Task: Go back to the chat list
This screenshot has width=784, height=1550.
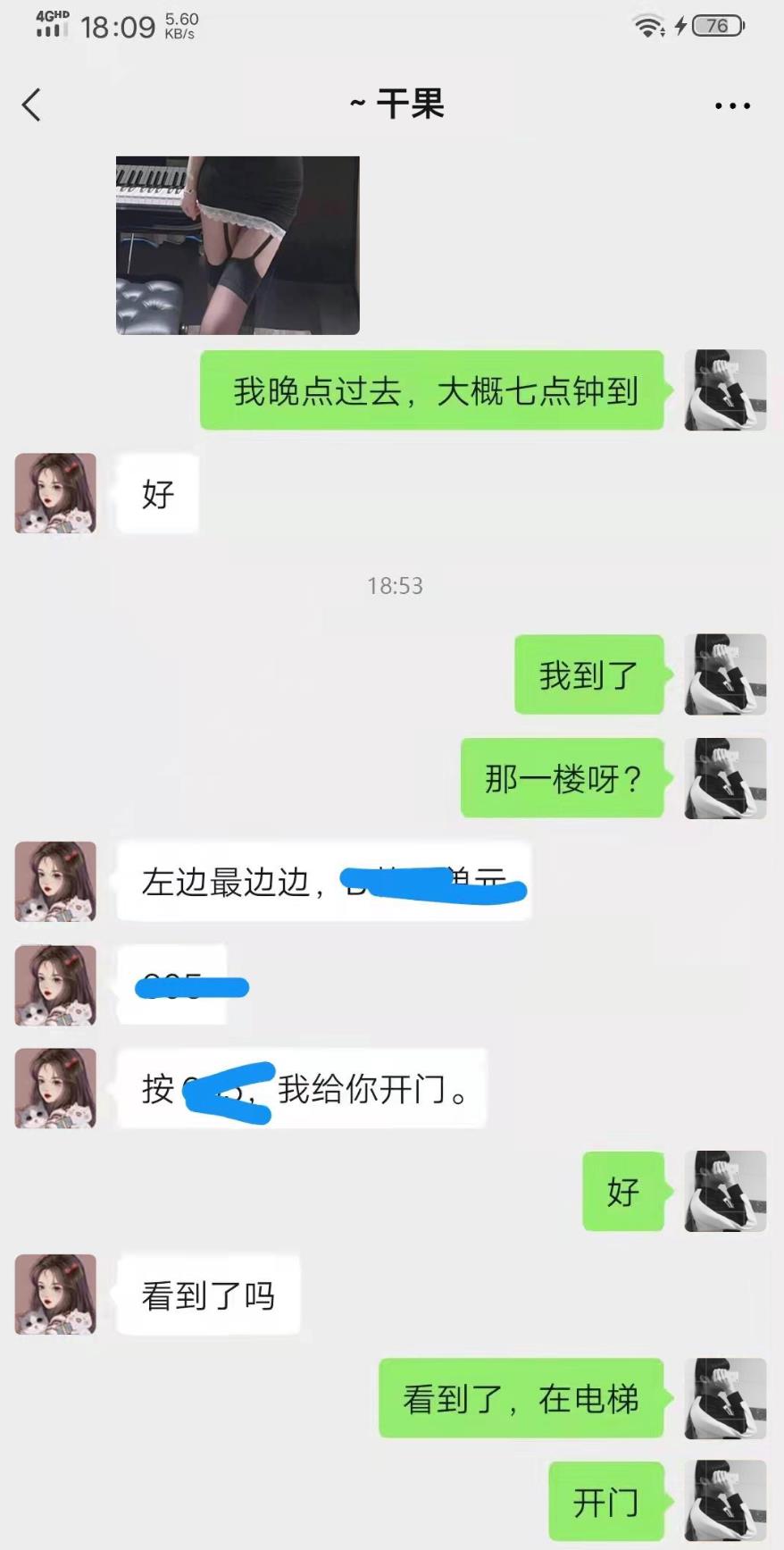Action: [x=32, y=105]
